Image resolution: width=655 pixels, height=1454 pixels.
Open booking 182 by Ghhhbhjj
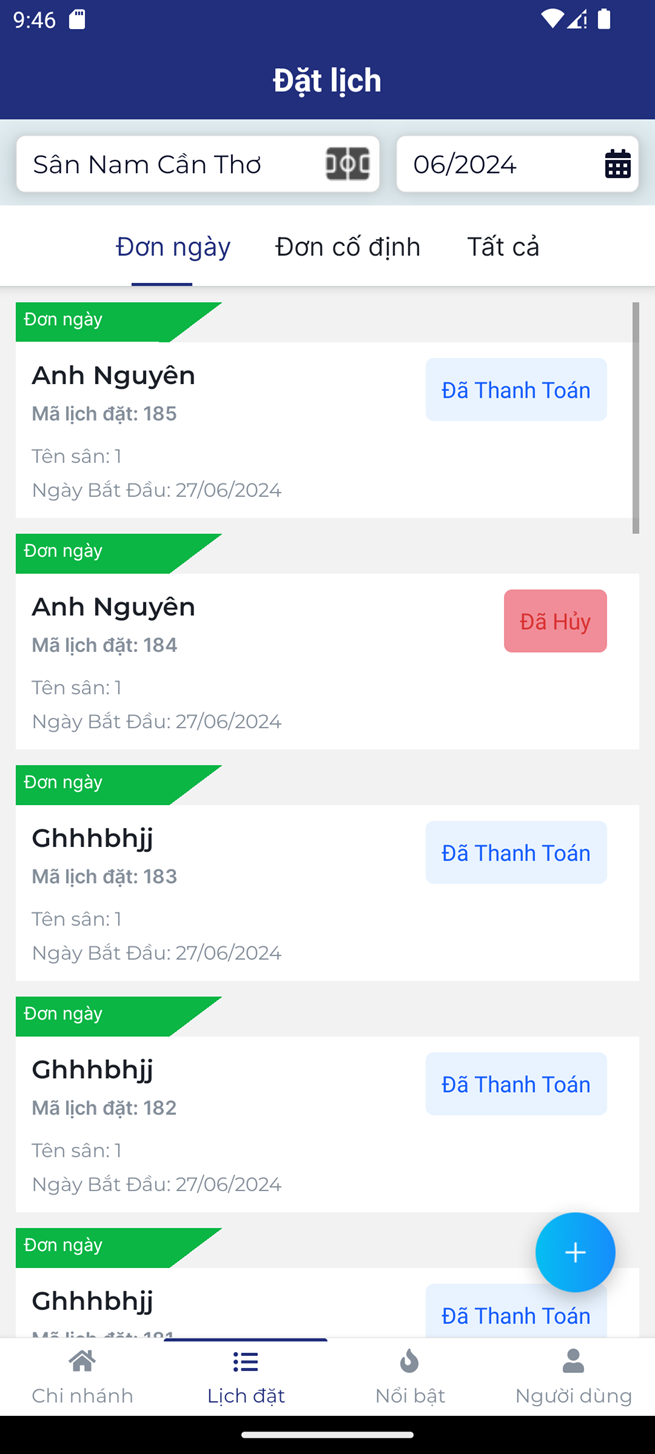(x=327, y=1124)
